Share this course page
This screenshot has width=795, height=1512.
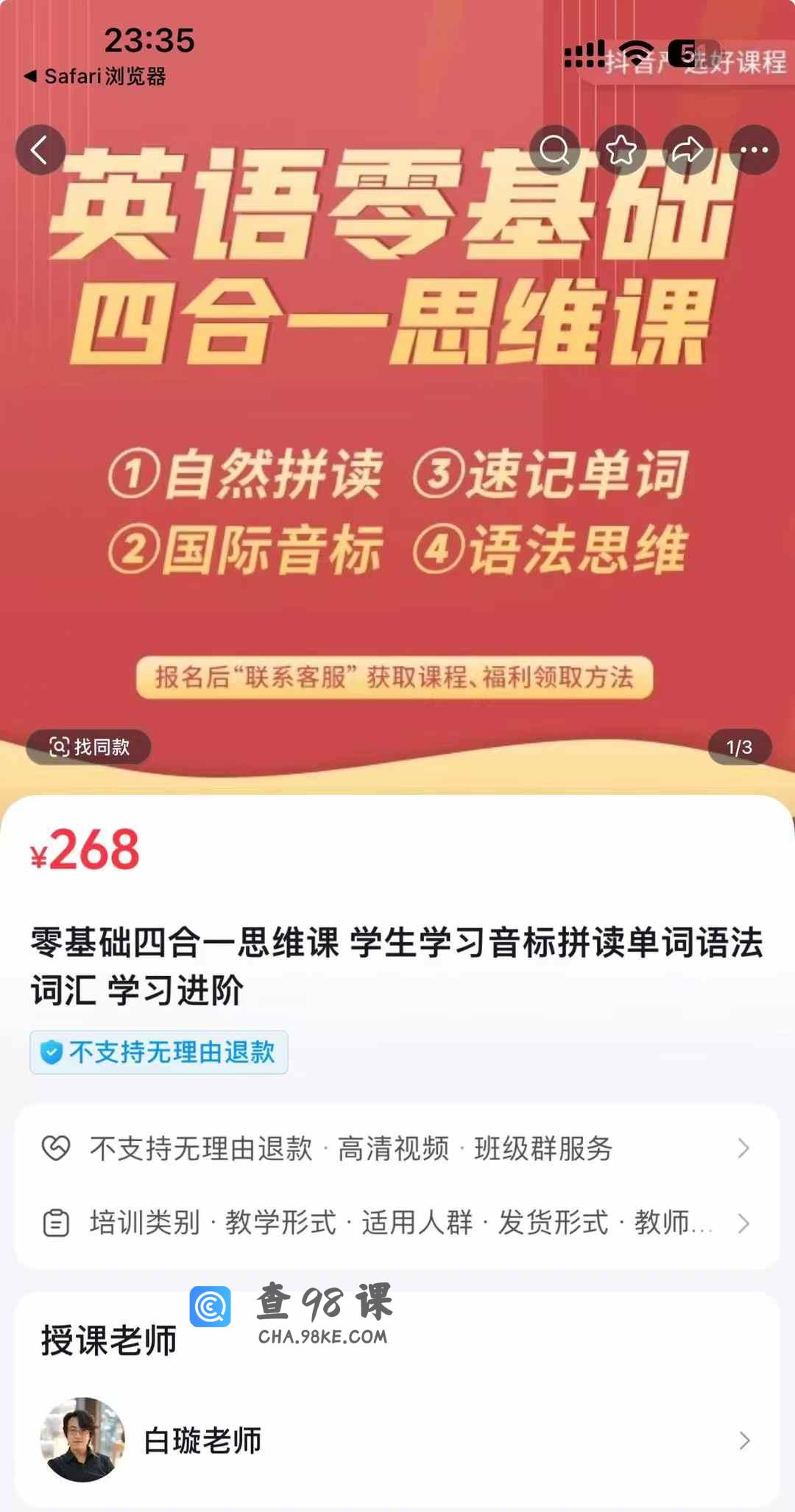click(x=688, y=150)
